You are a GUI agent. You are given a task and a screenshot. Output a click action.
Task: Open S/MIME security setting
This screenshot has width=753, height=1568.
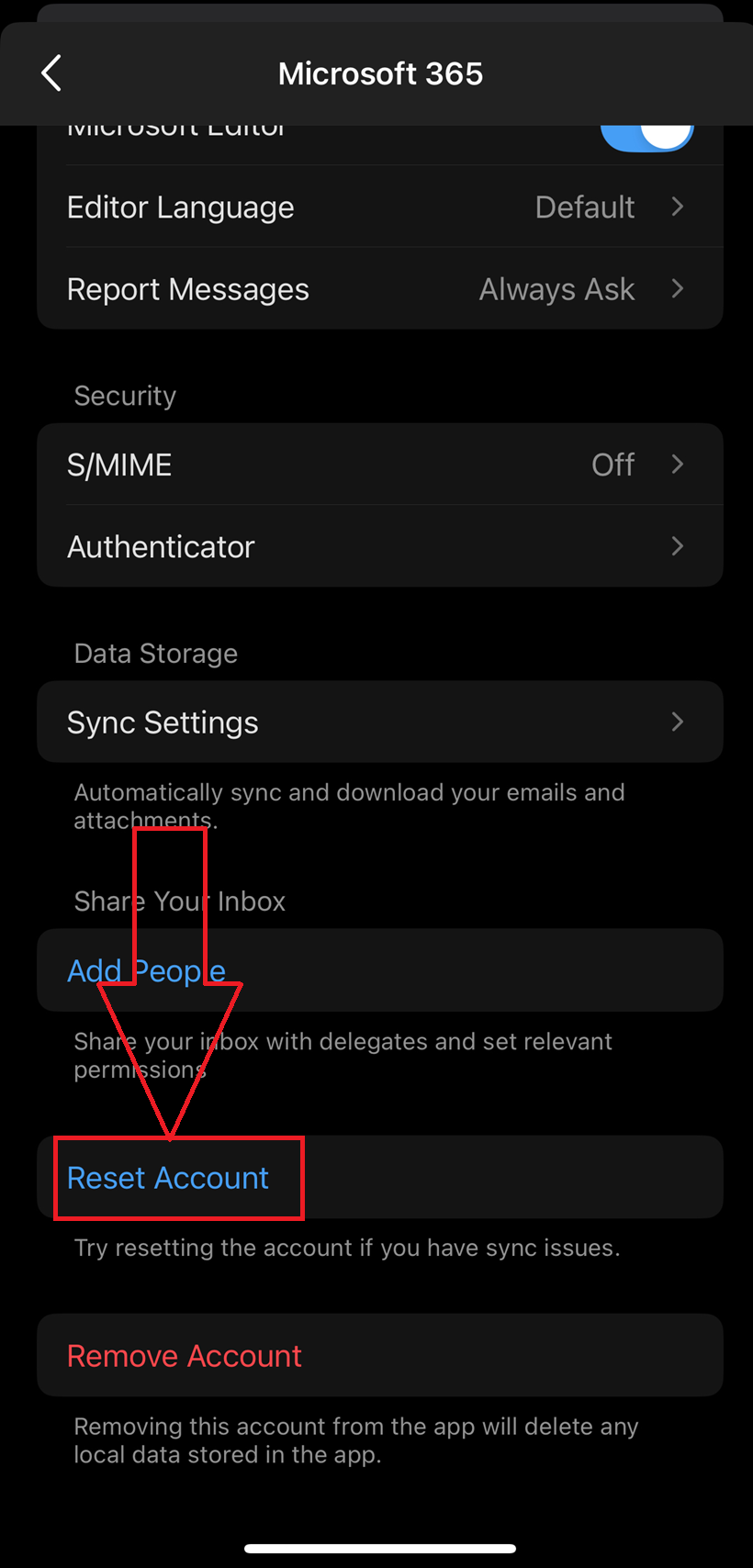pos(379,465)
